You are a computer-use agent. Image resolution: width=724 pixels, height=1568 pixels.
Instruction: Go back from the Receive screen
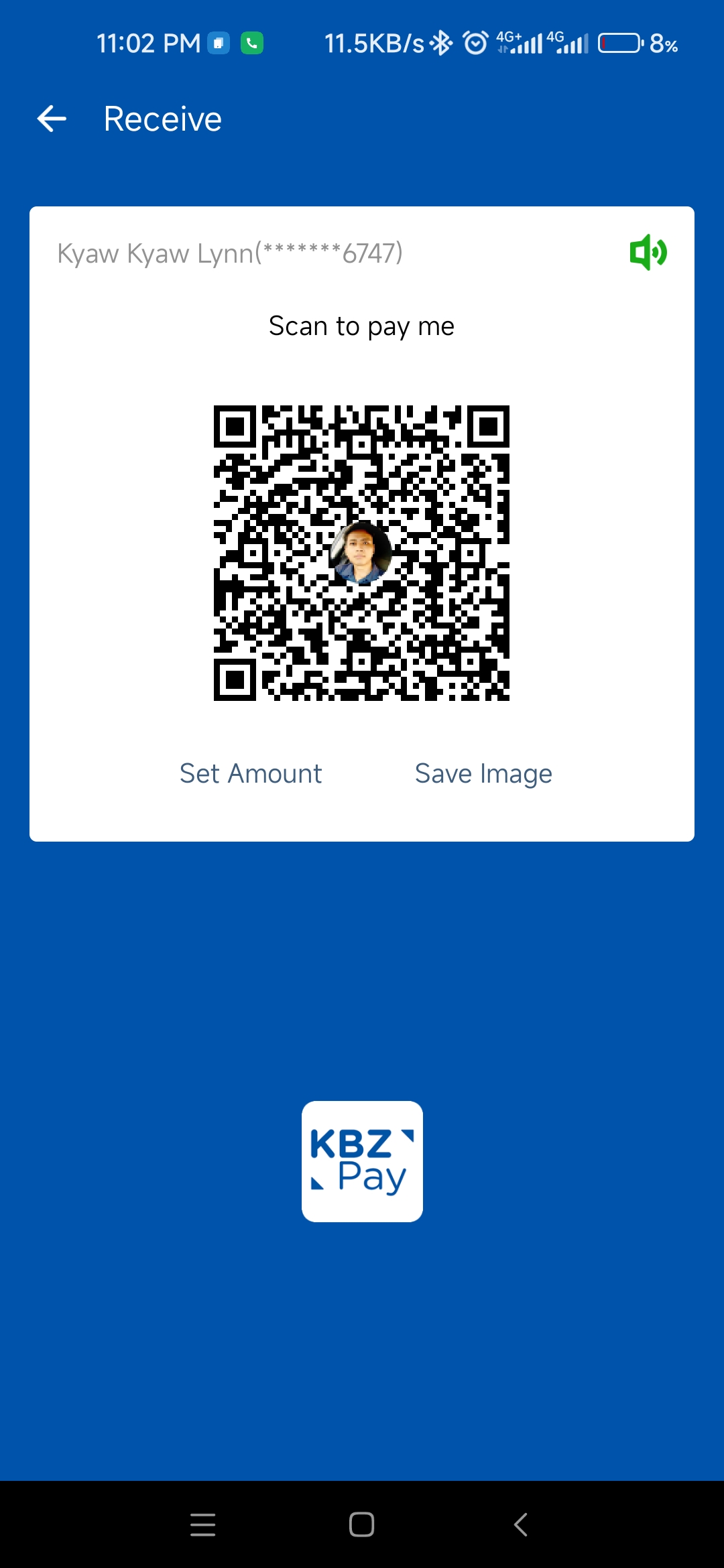pos(52,119)
